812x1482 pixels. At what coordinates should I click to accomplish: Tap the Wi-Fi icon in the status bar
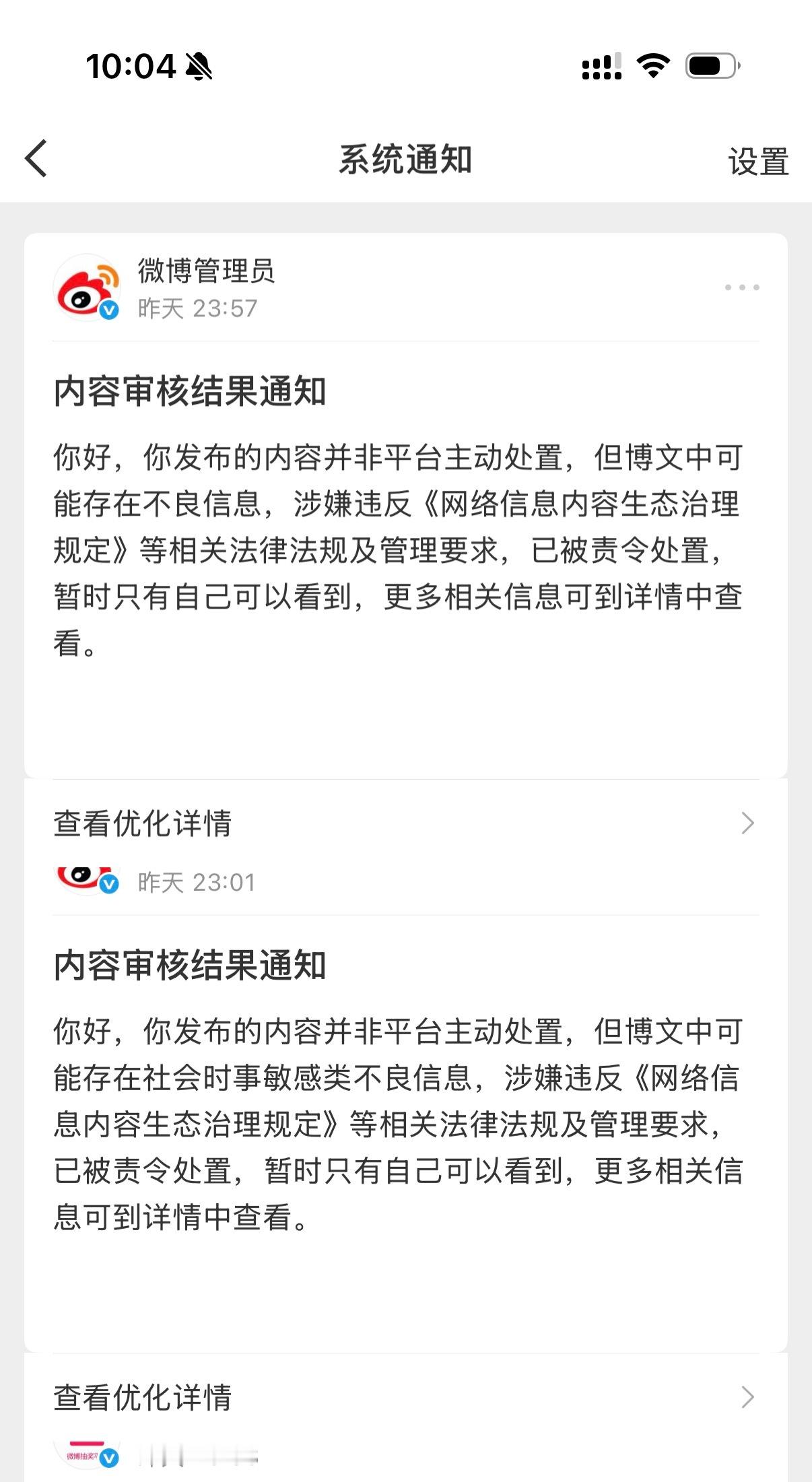click(x=650, y=66)
